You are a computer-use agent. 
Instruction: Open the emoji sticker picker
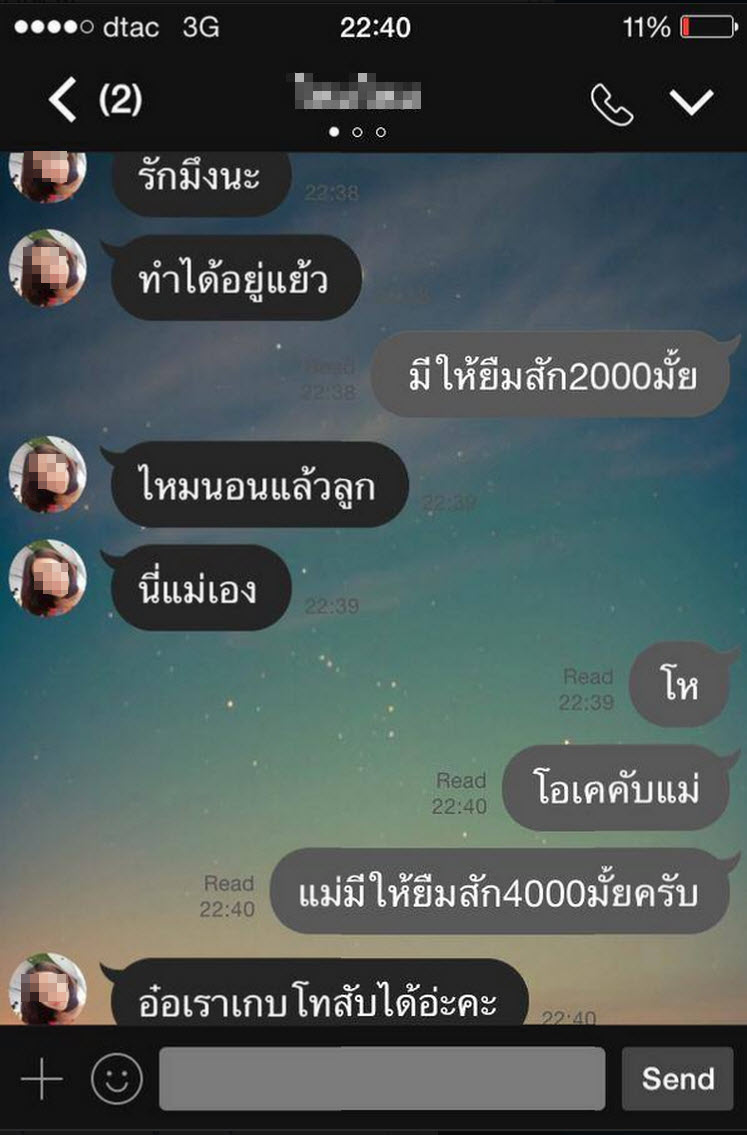tap(117, 1079)
